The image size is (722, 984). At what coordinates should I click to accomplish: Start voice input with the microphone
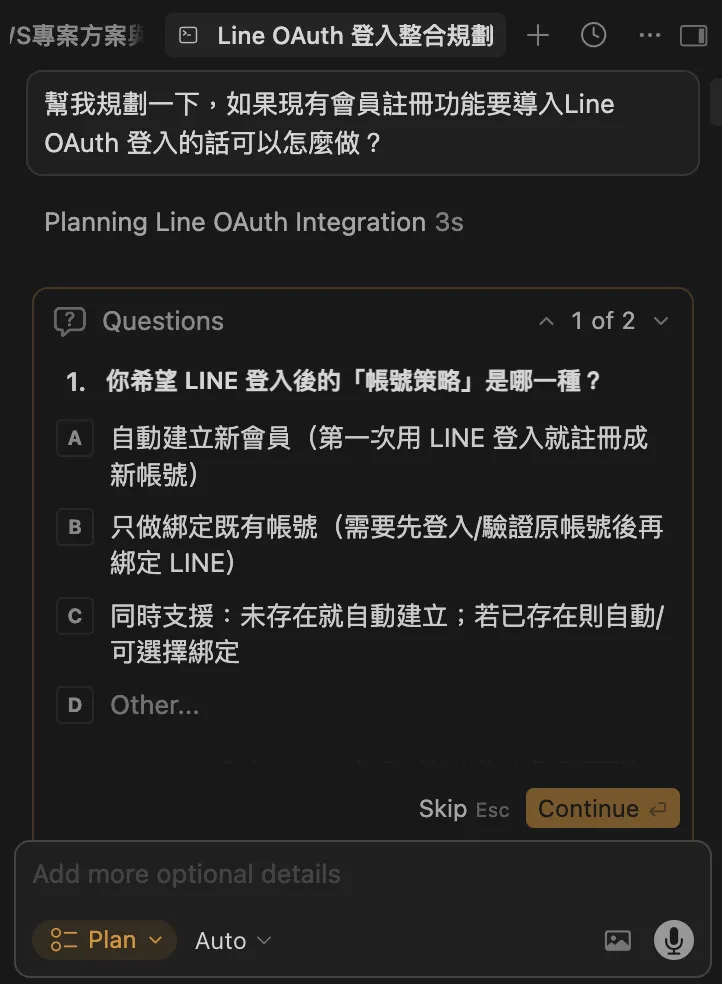673,940
